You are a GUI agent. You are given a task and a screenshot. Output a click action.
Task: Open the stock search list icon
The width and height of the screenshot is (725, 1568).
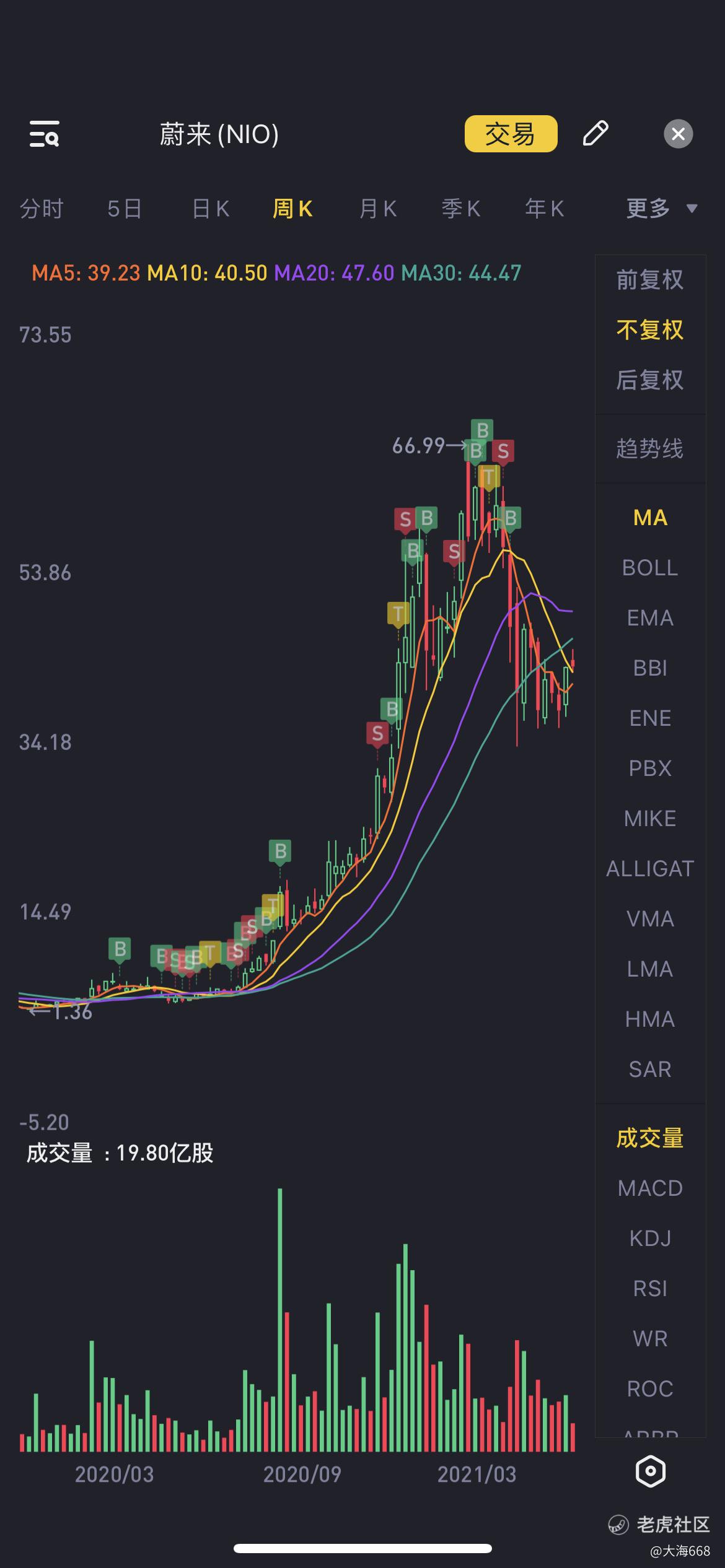[45, 134]
